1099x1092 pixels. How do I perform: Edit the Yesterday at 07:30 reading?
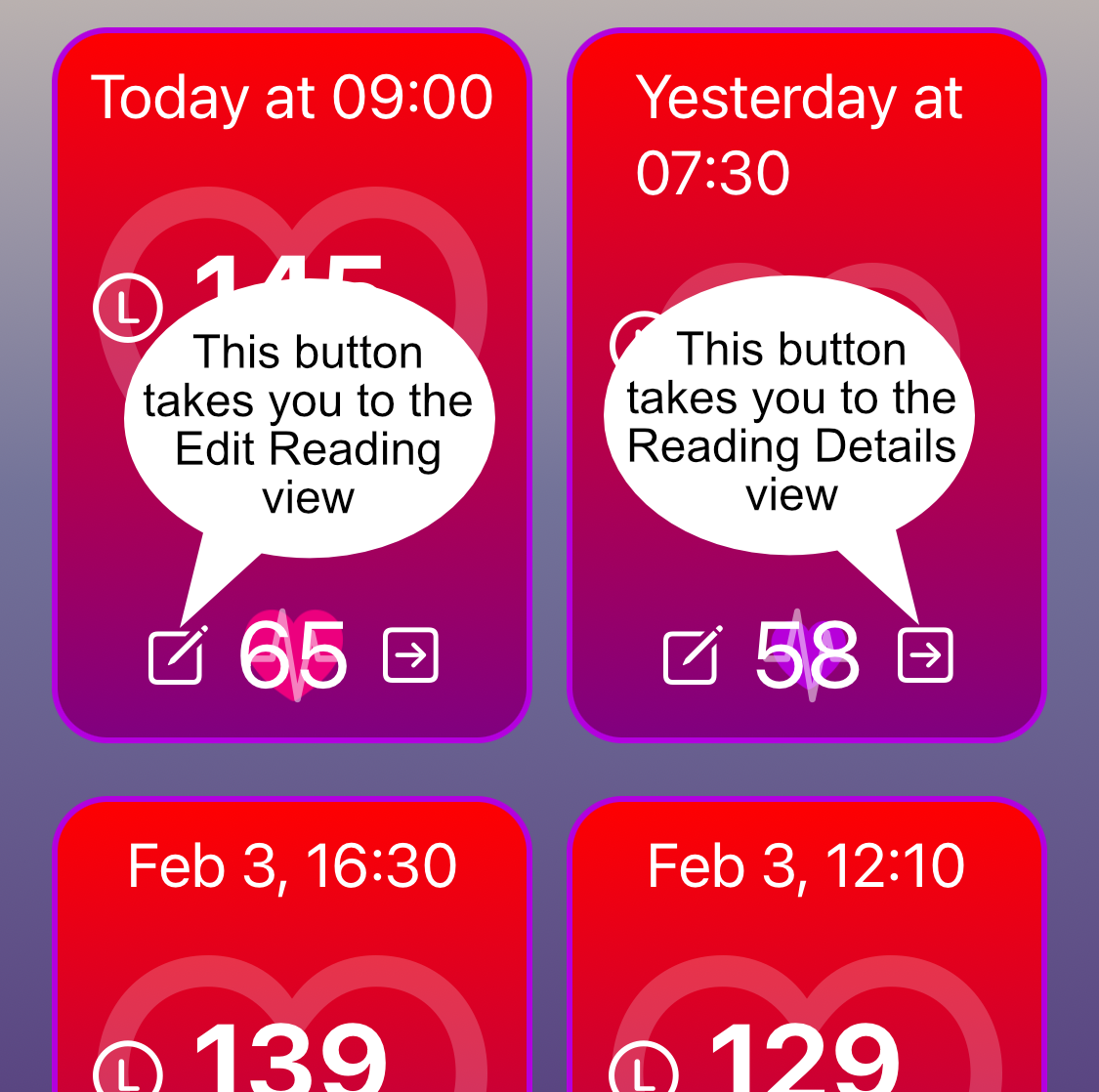tap(693, 656)
